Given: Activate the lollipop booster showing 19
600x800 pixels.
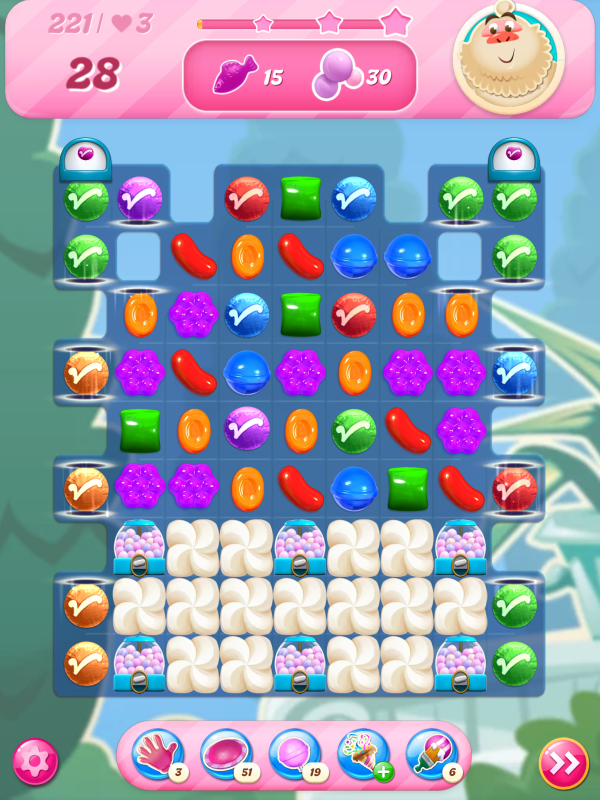Looking at the screenshot, I should coord(295,755).
